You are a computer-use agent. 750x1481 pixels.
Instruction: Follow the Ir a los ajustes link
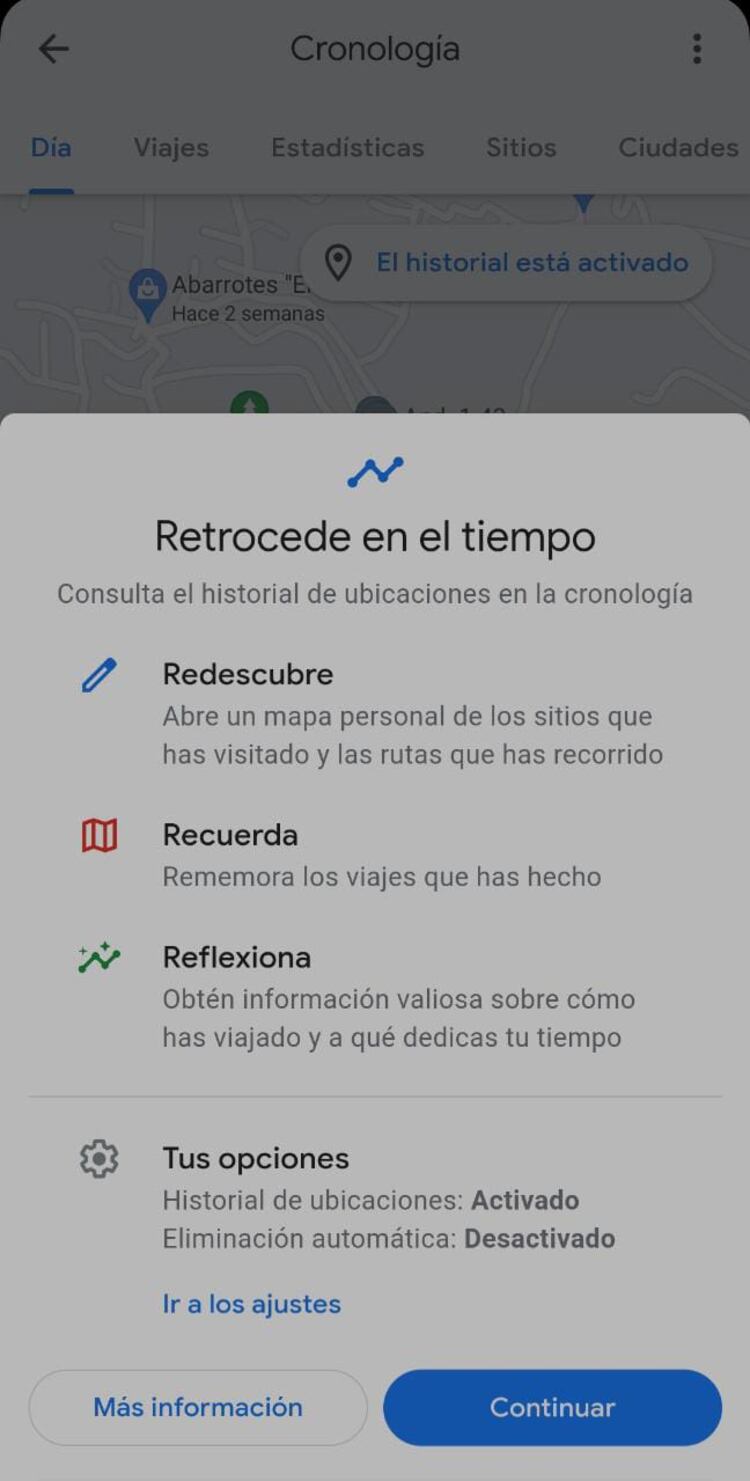coord(252,1304)
